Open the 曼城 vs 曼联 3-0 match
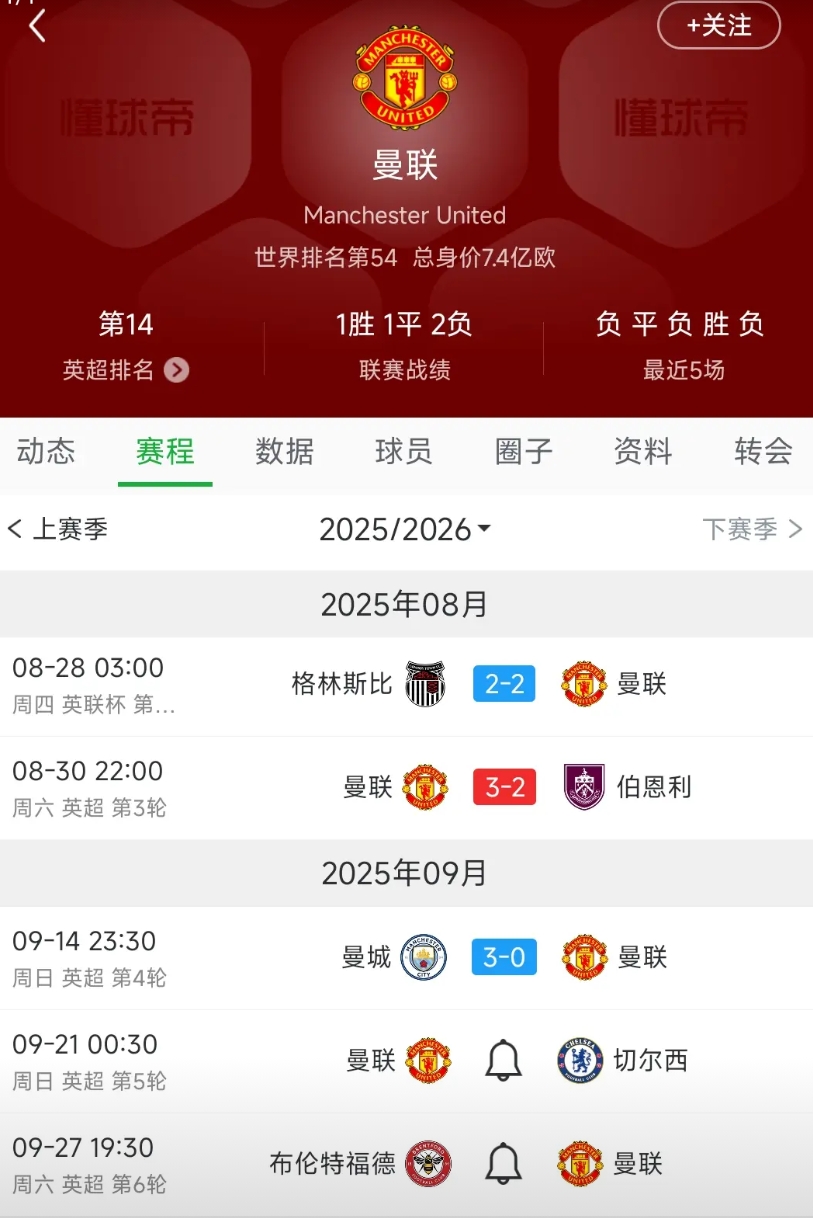The height and width of the screenshot is (1218, 813). click(x=406, y=958)
